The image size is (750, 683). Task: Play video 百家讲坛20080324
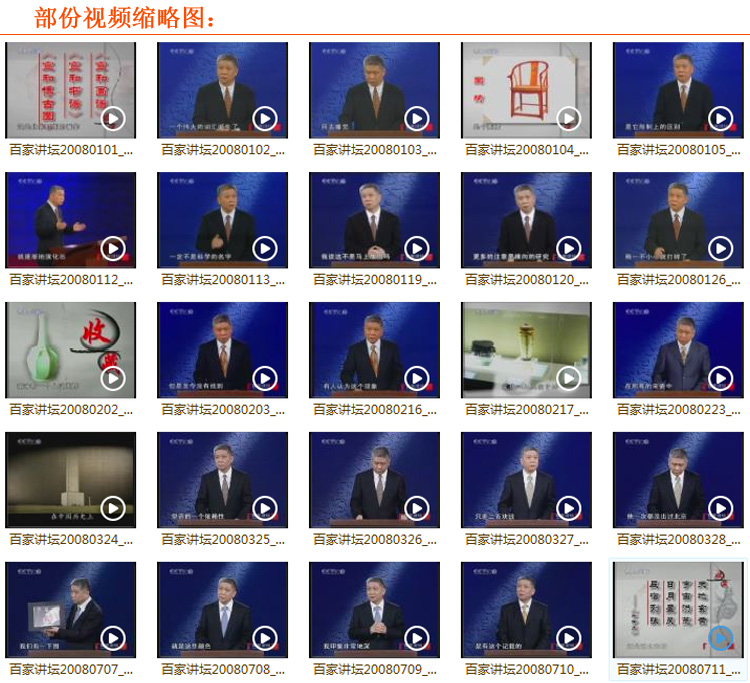[x=113, y=509]
